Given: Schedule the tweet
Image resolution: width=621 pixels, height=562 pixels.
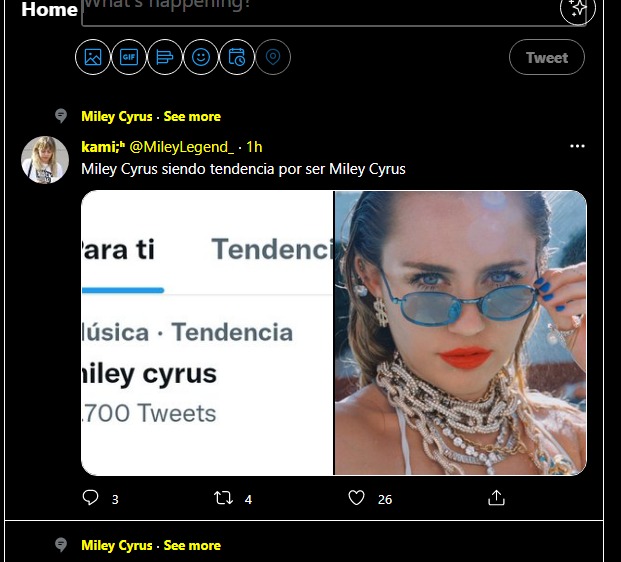Looking at the screenshot, I should point(237,57).
